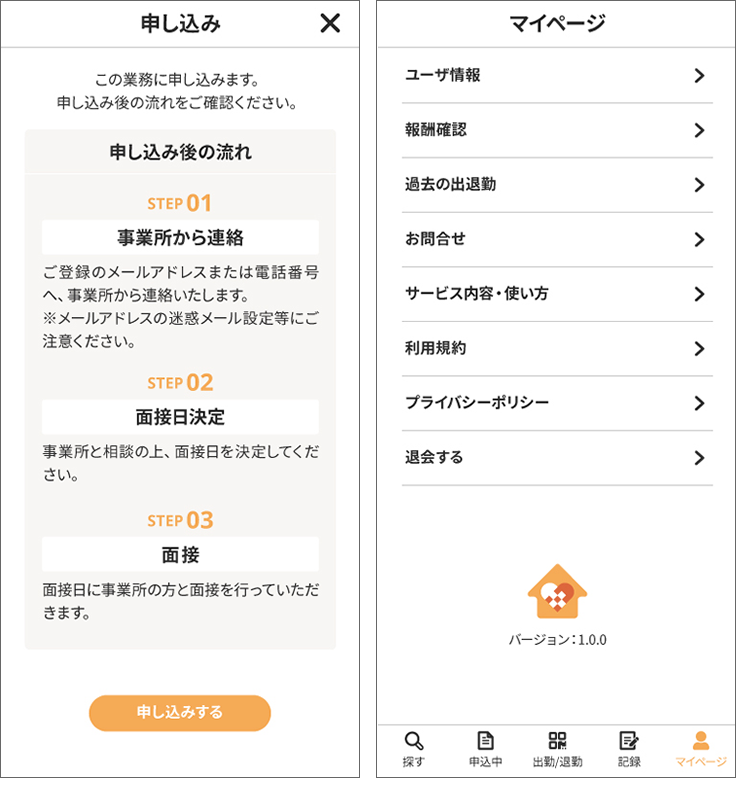Image resolution: width=736 pixels, height=800 pixels.
Task: Tap the 申し込みする button
Action: 180,713
